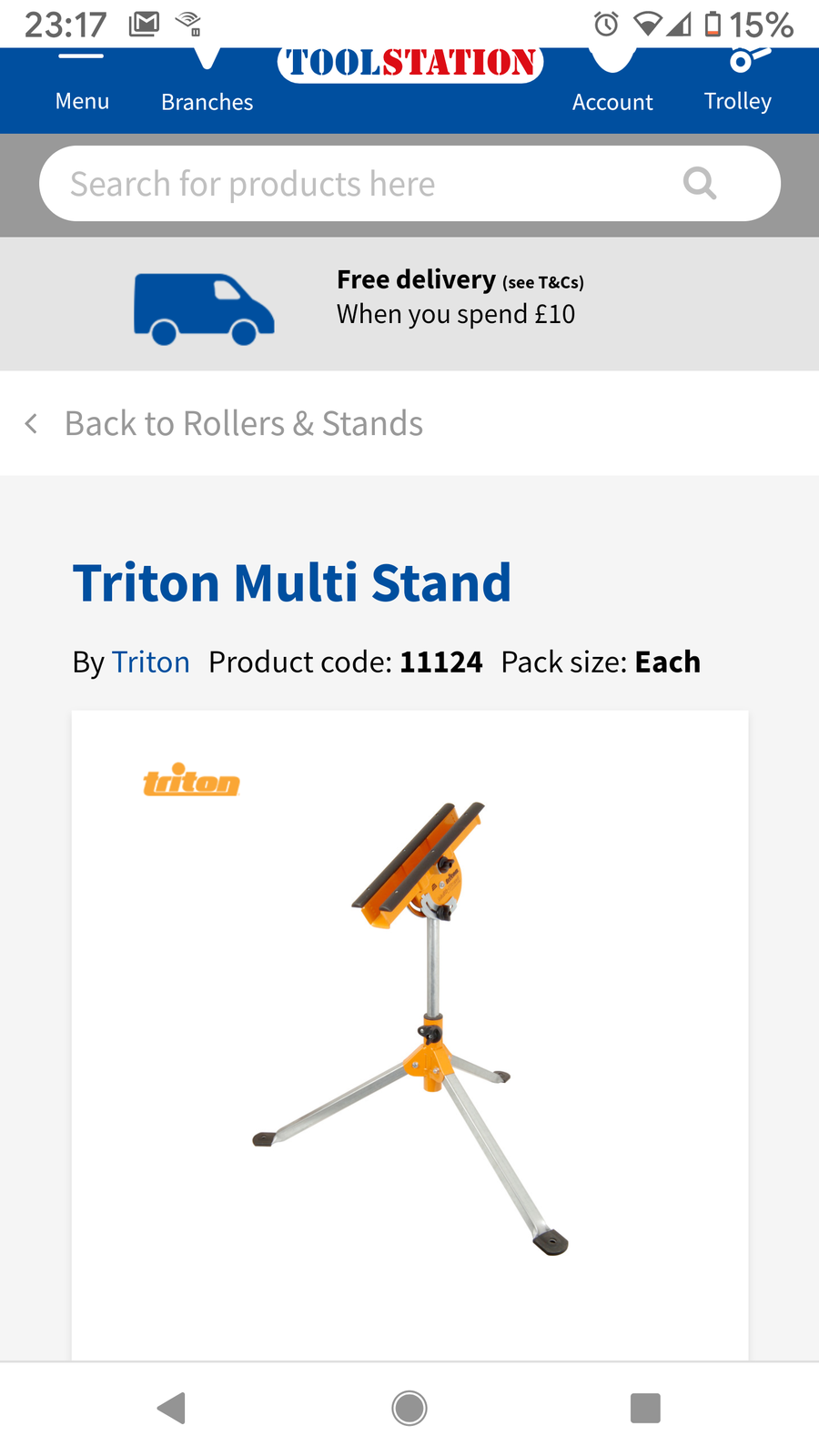This screenshot has width=819, height=1456.
Task: View the Trolley
Action: click(737, 86)
